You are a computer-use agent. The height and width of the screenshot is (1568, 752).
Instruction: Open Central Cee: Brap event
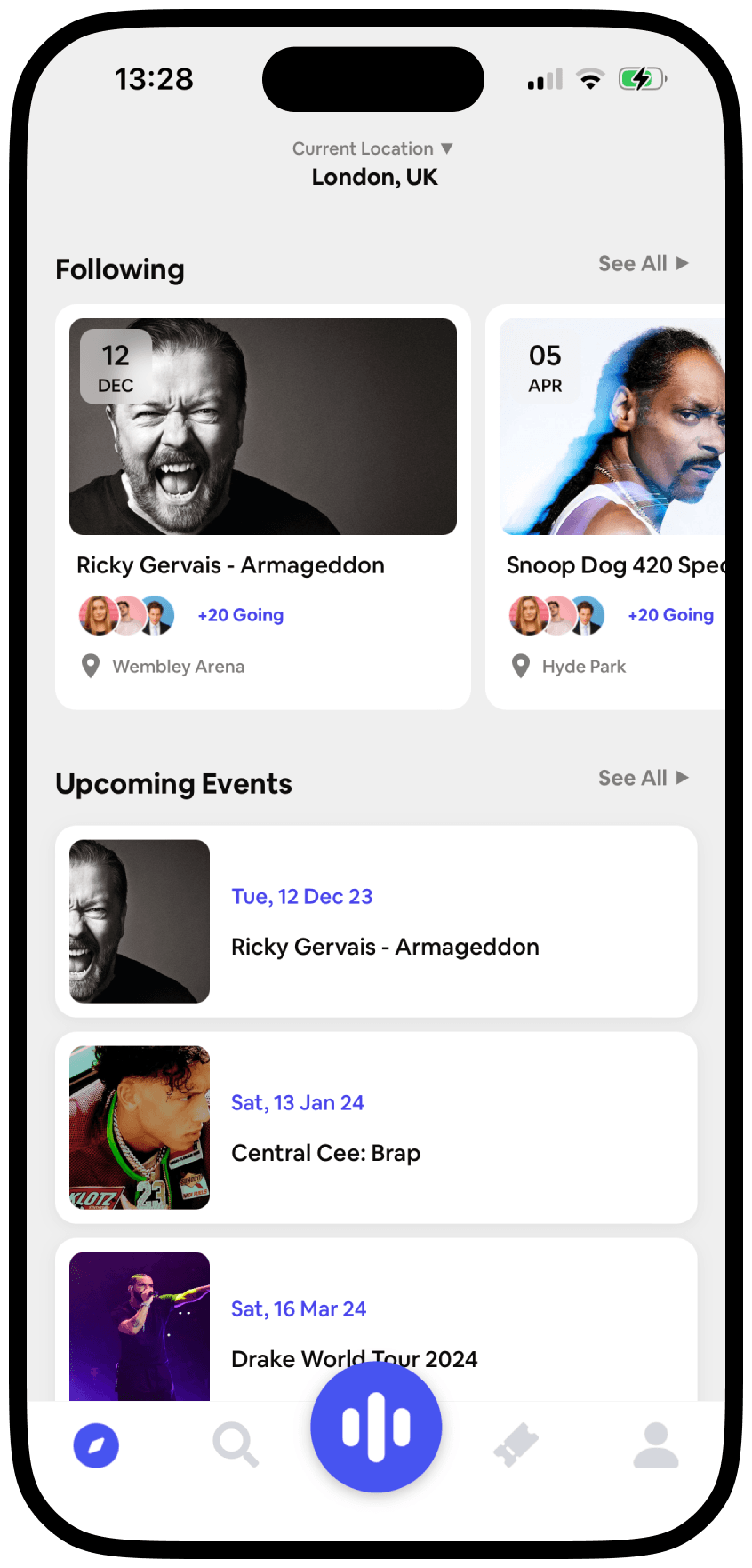(x=376, y=1128)
